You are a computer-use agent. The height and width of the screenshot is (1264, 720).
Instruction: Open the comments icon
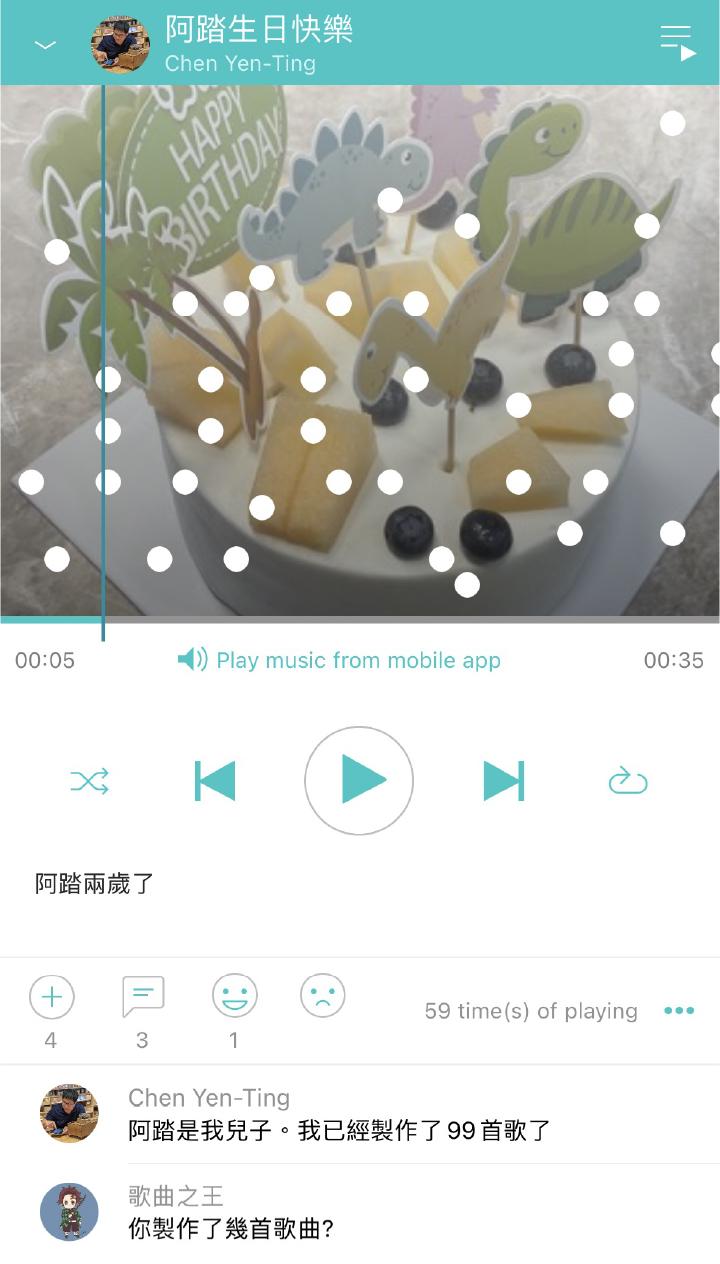pyautogui.click(x=142, y=997)
